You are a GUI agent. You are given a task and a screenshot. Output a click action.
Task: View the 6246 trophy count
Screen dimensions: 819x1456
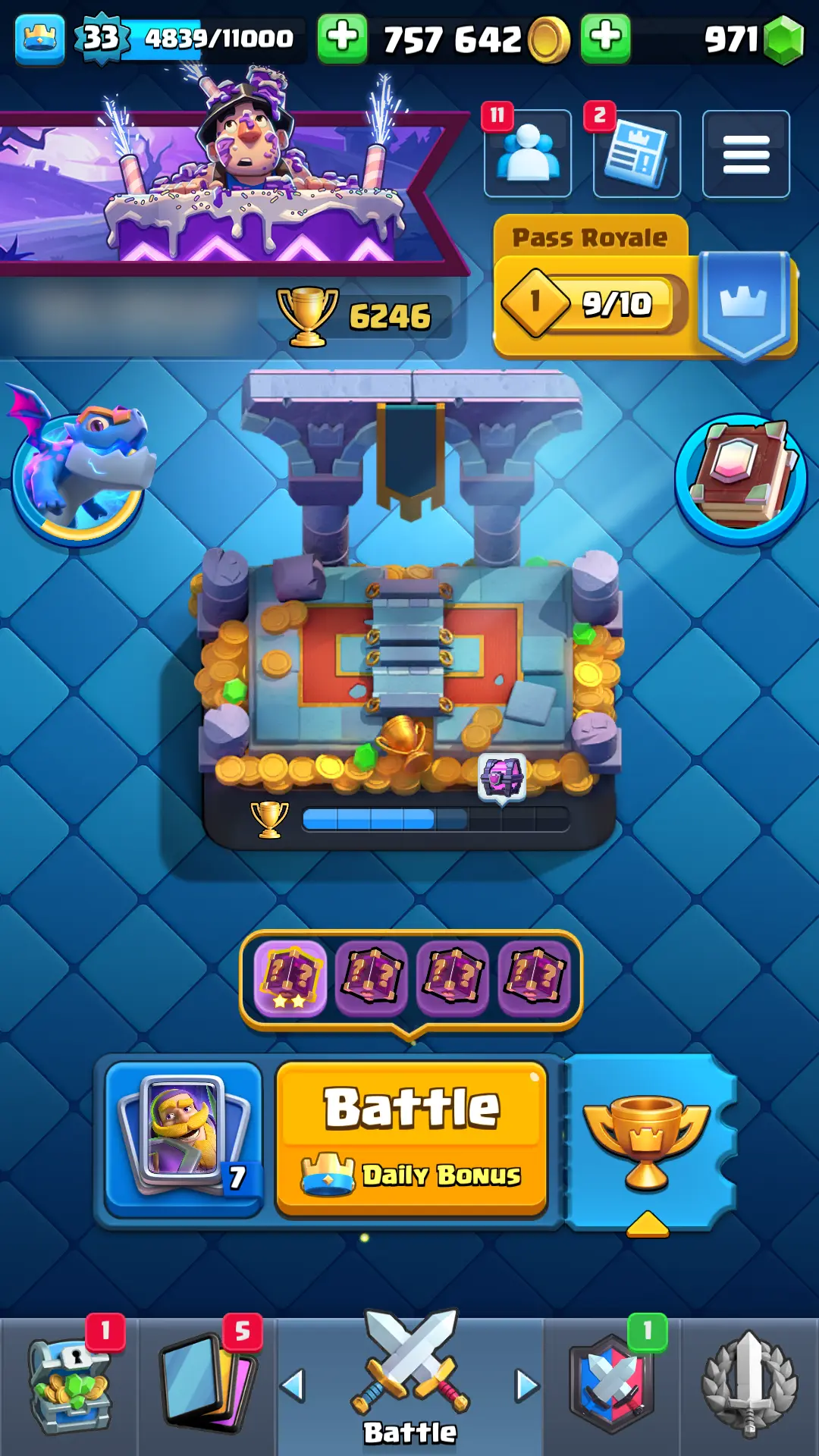[x=356, y=316]
